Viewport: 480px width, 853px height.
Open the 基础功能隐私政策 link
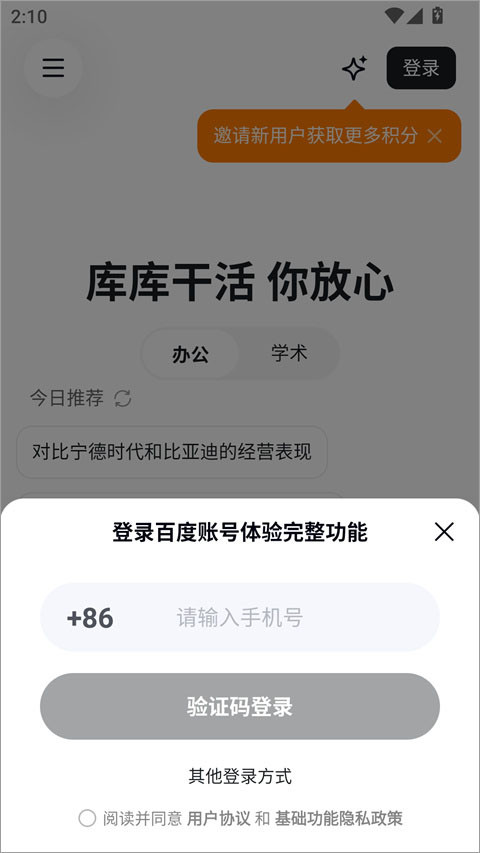point(339,818)
